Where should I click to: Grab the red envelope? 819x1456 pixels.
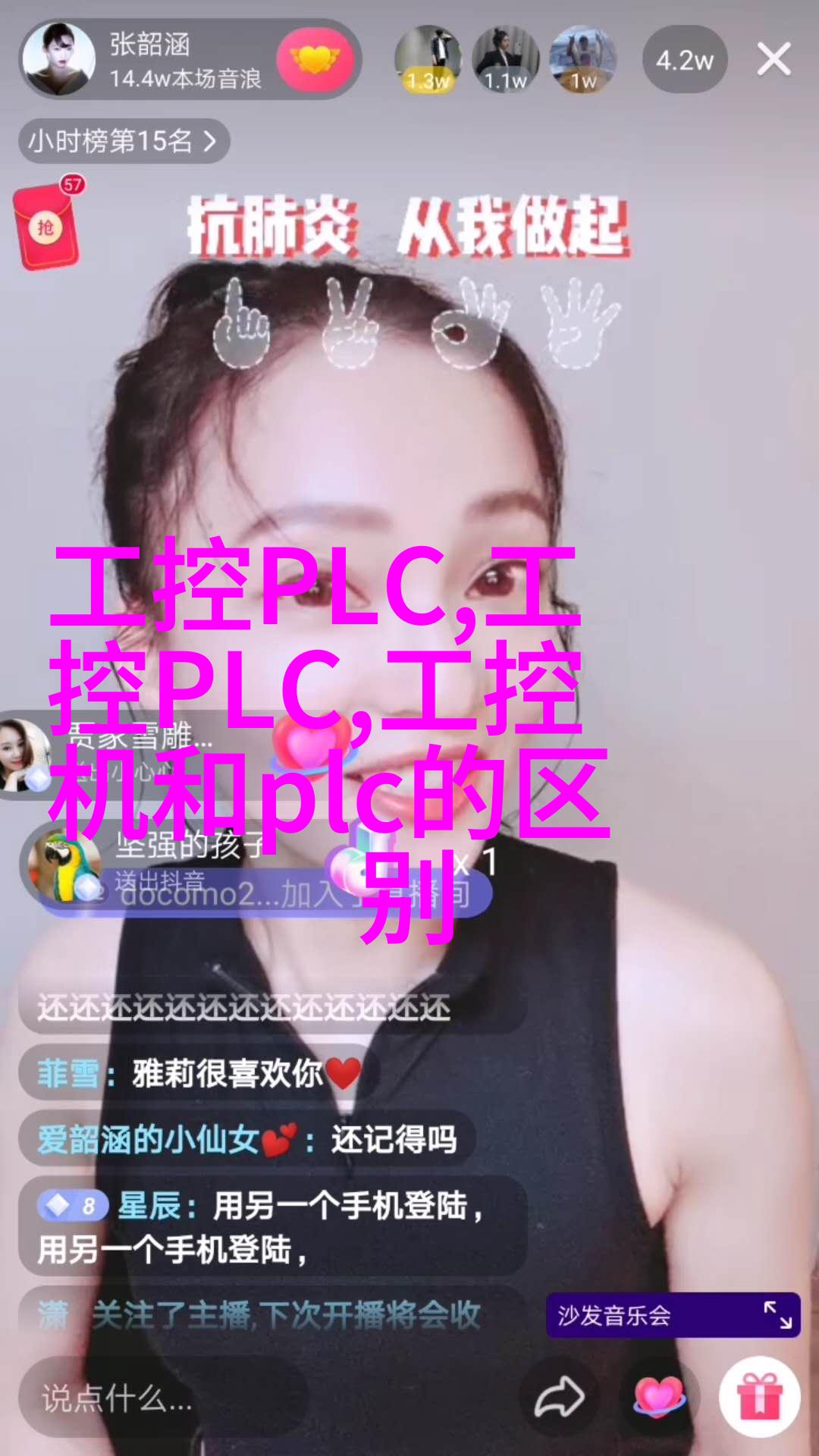pyautogui.click(x=47, y=226)
